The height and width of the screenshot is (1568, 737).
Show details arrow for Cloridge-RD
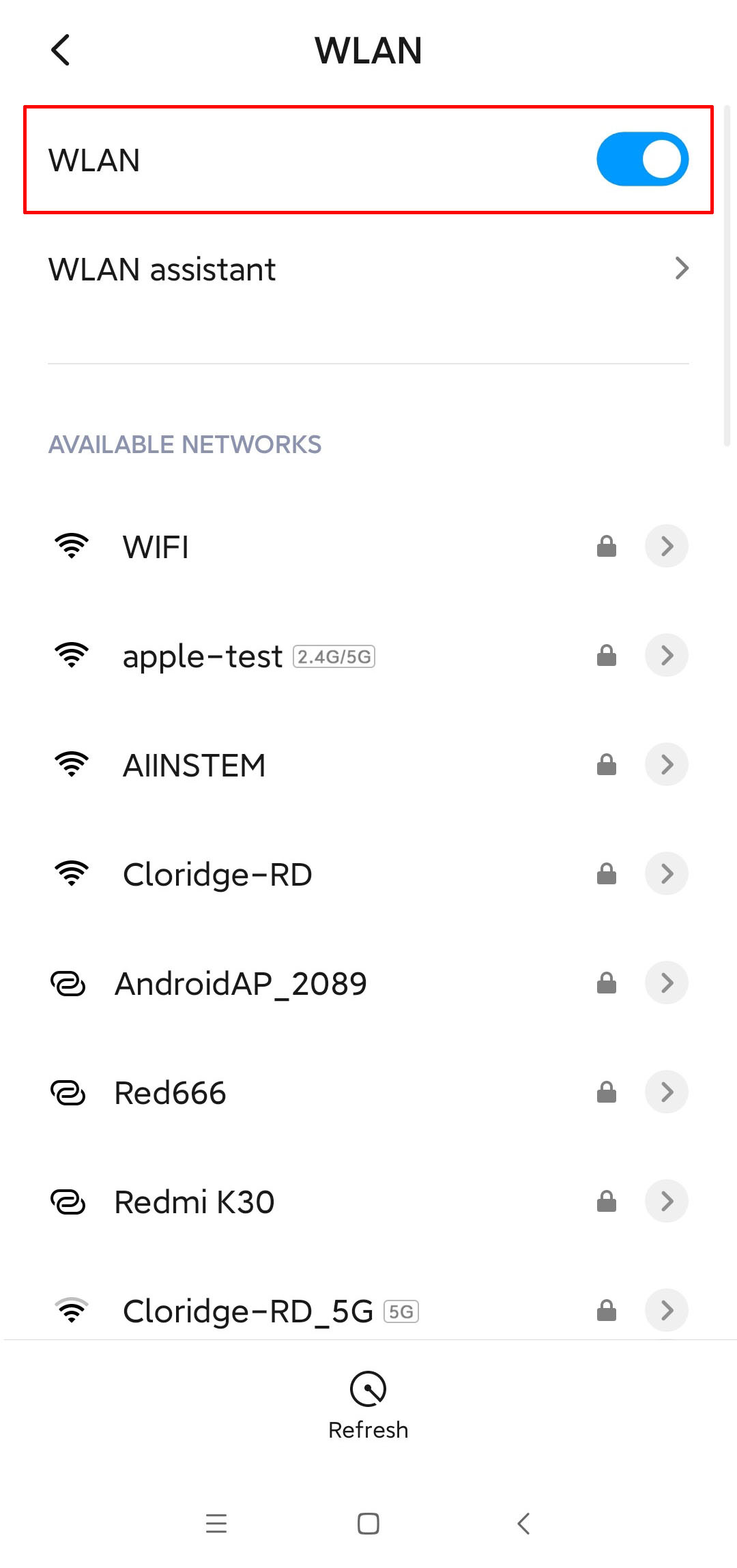667,873
